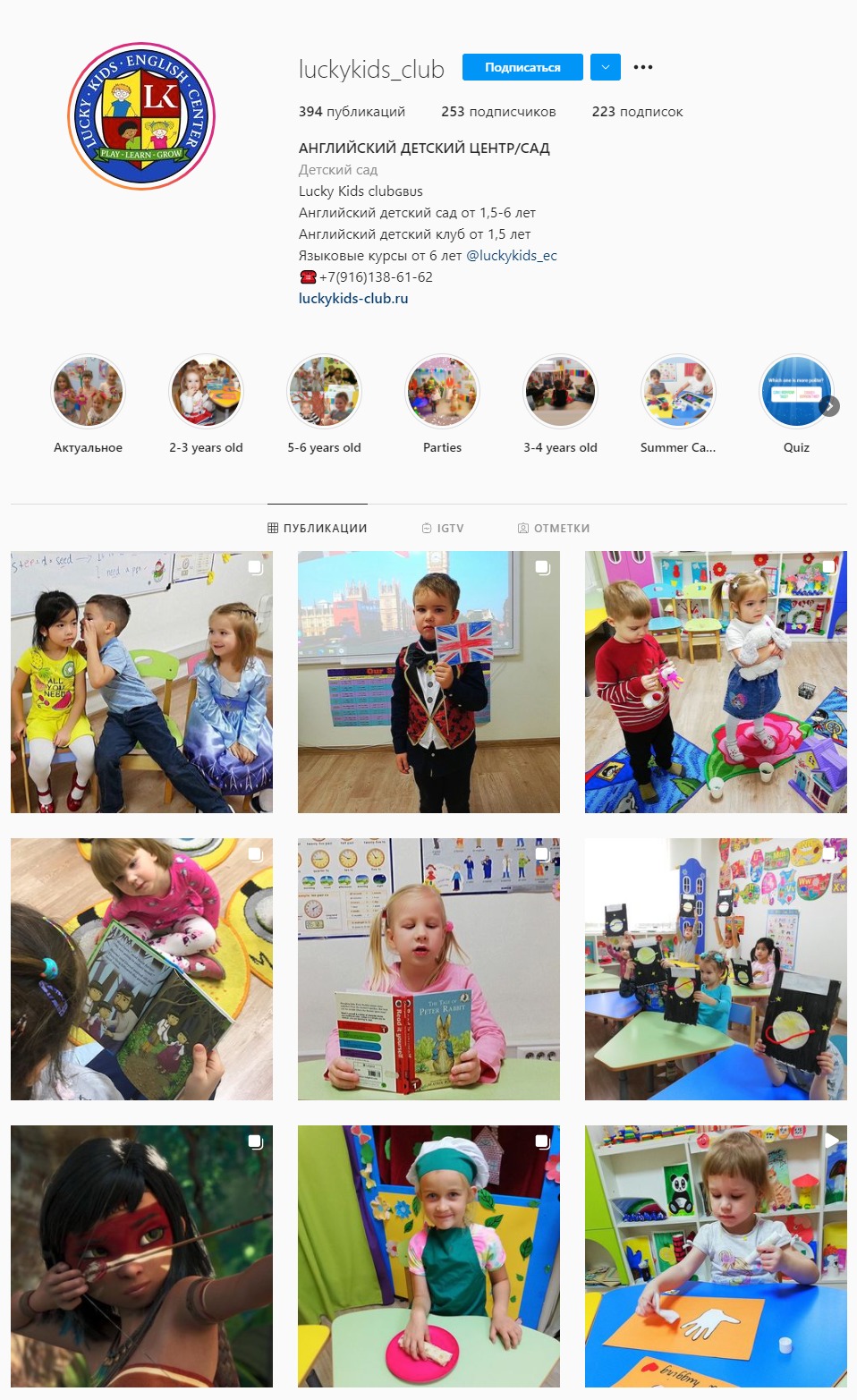Open the 5-6 years old highlight
The height and width of the screenshot is (1400, 857).
click(x=324, y=392)
